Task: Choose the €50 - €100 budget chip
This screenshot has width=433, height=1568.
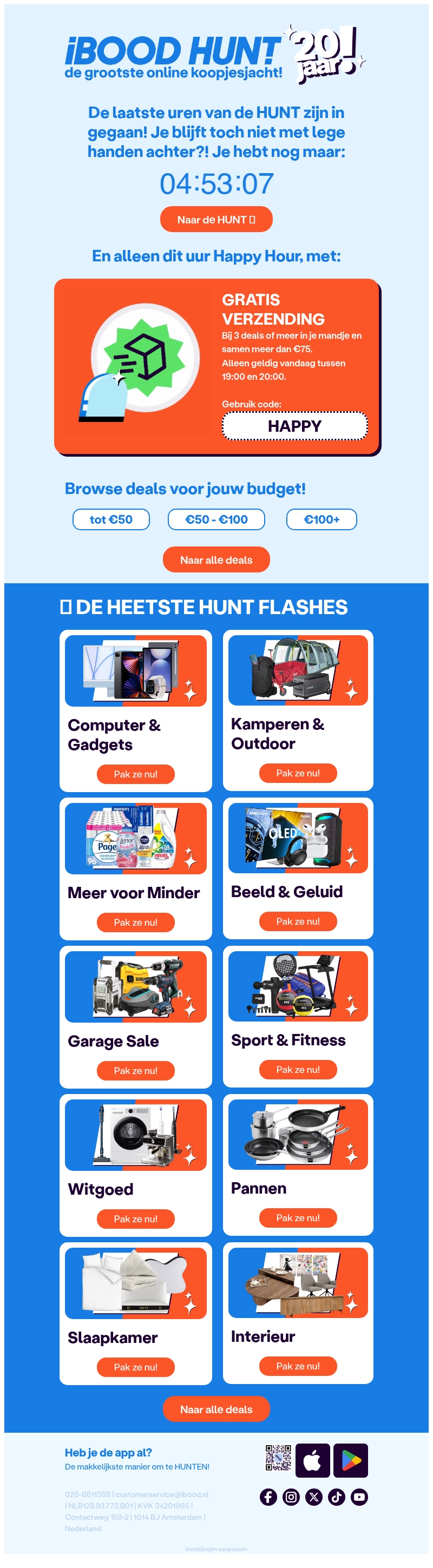Action: [x=216, y=519]
